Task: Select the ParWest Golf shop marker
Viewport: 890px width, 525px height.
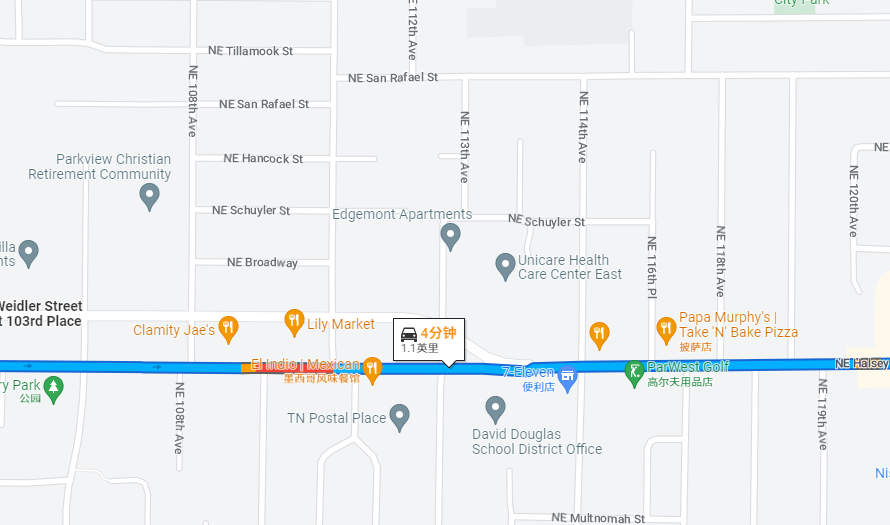Action: click(x=634, y=372)
